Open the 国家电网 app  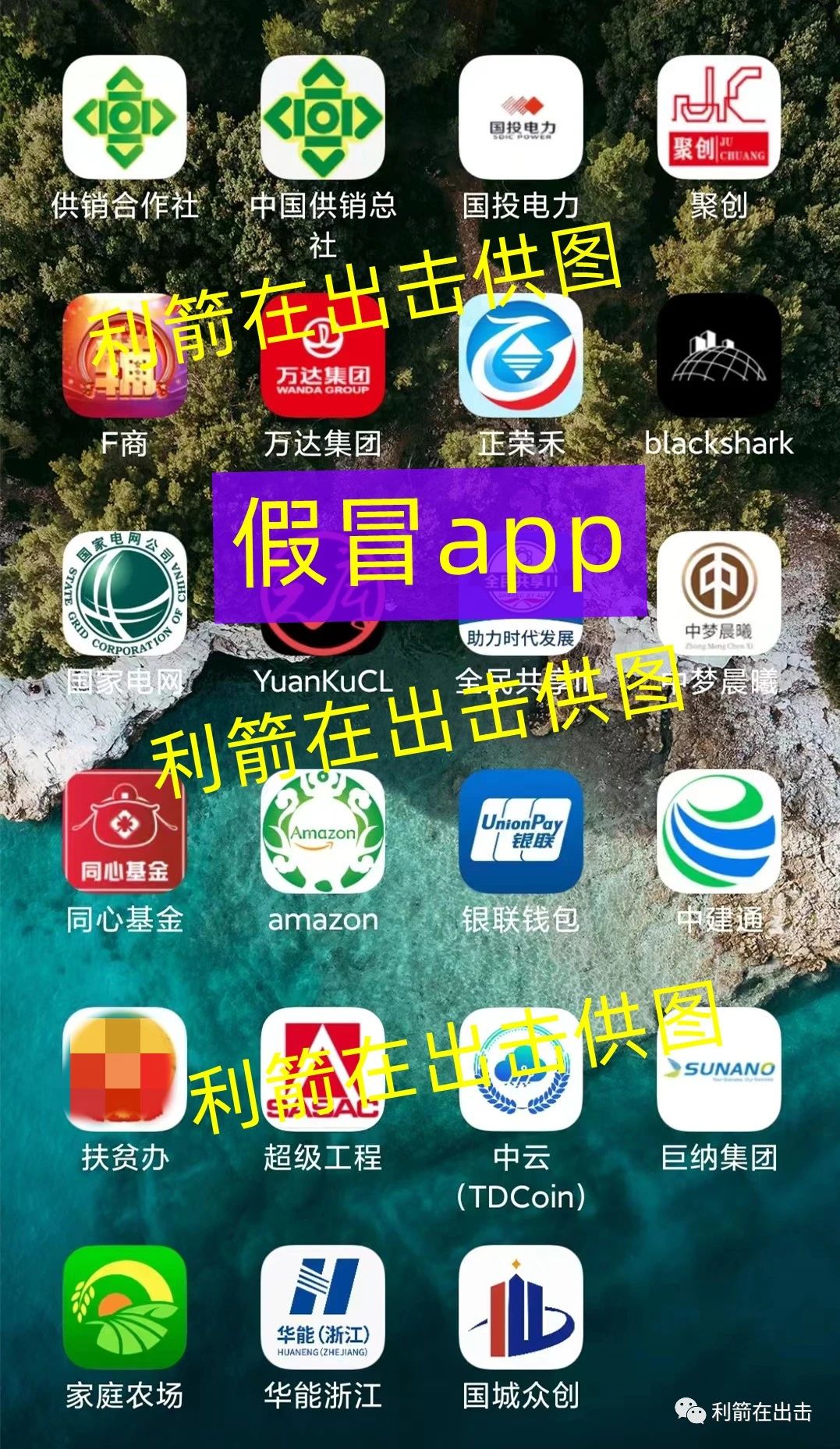(125, 595)
